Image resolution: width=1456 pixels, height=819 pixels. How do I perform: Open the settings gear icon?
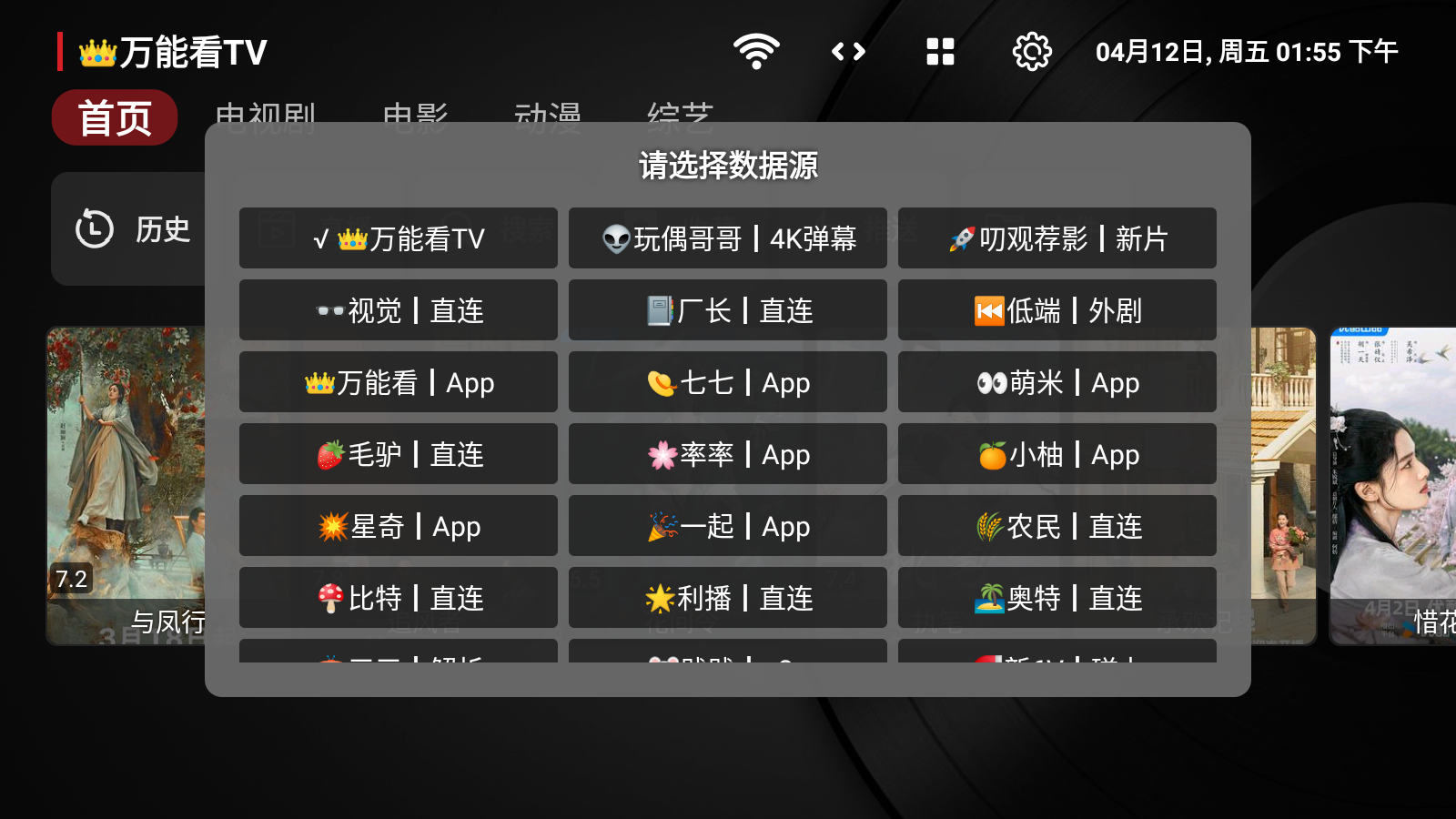coord(1031,52)
